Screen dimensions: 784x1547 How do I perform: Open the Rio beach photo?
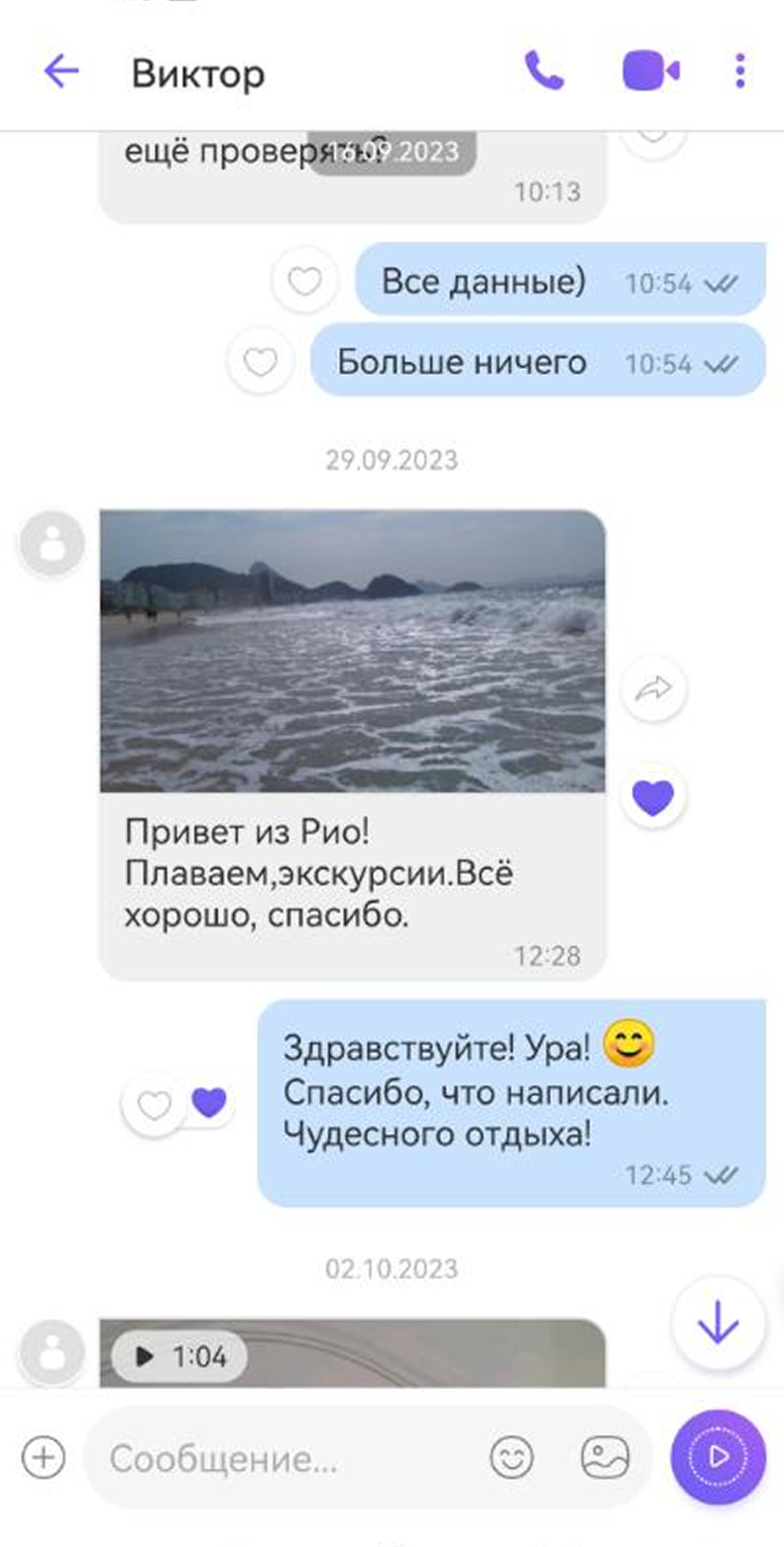(x=352, y=651)
